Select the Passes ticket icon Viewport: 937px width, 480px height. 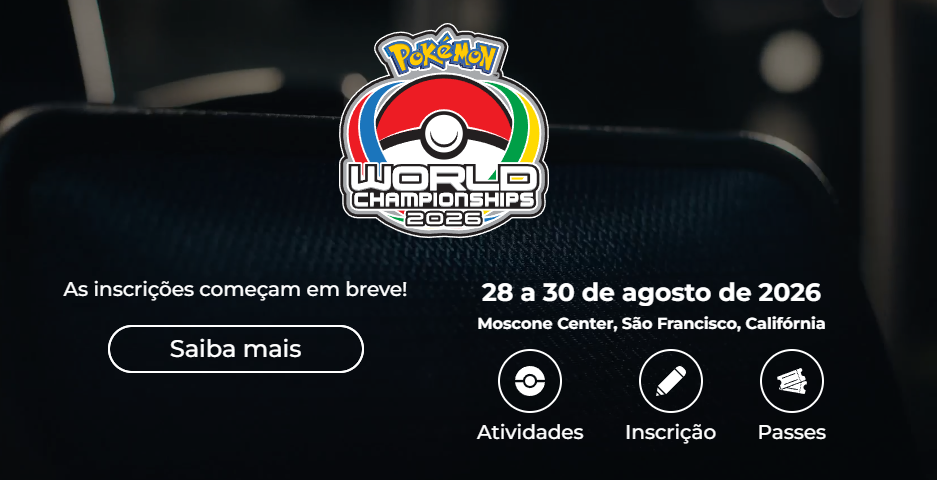[791, 381]
